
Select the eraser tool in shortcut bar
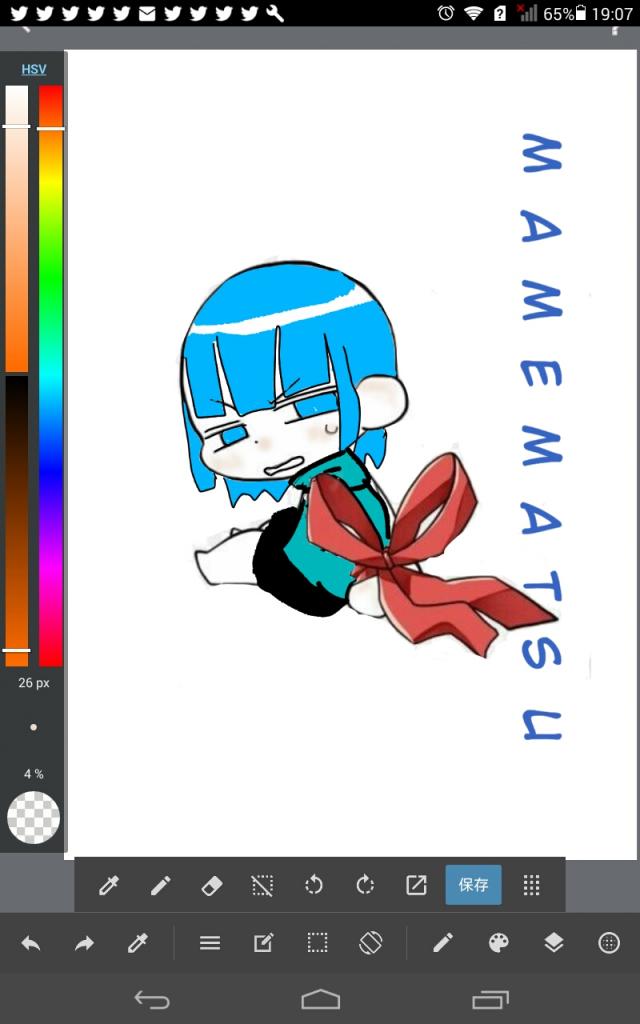pyautogui.click(x=211, y=885)
